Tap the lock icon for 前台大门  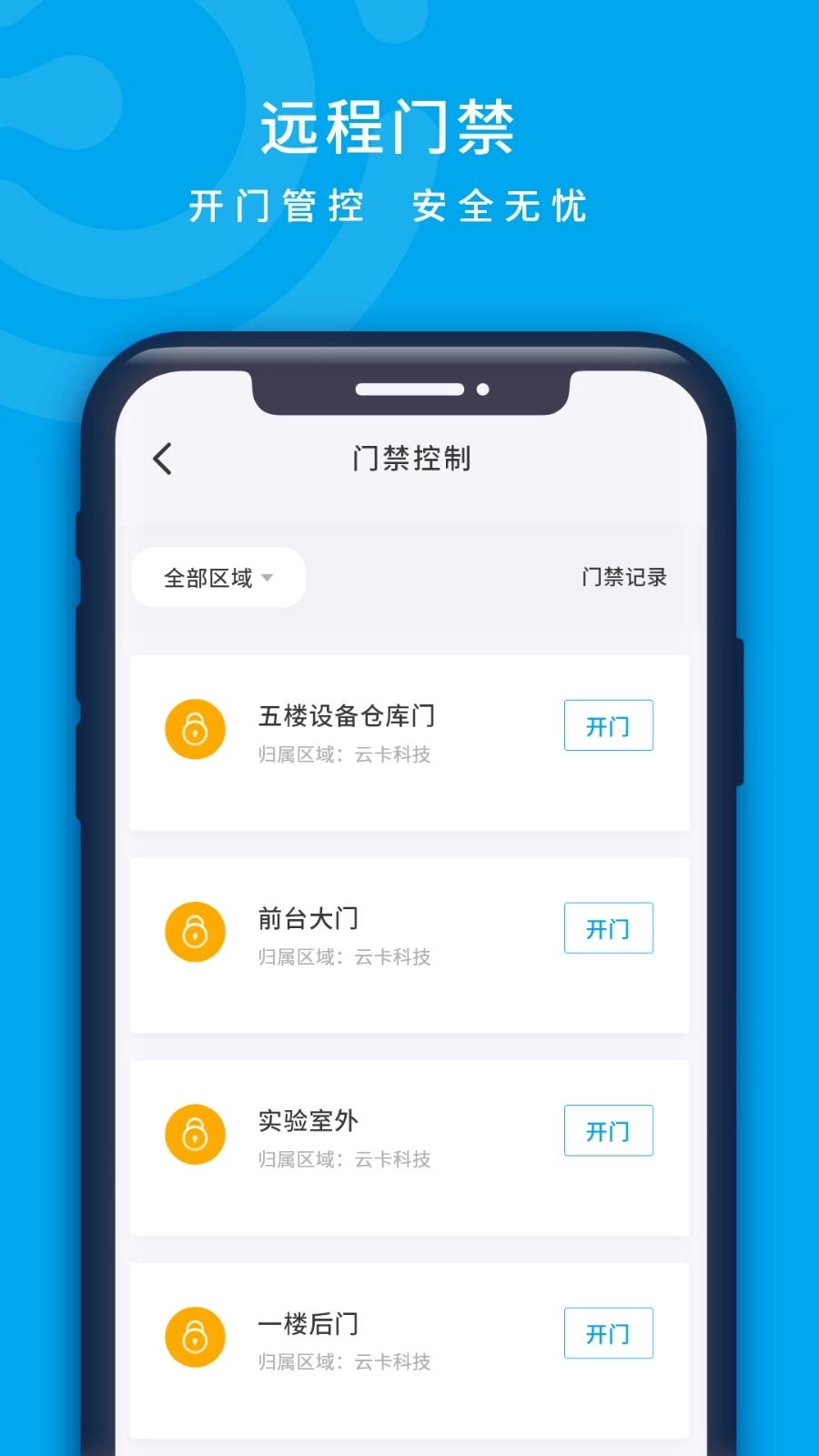[x=194, y=931]
